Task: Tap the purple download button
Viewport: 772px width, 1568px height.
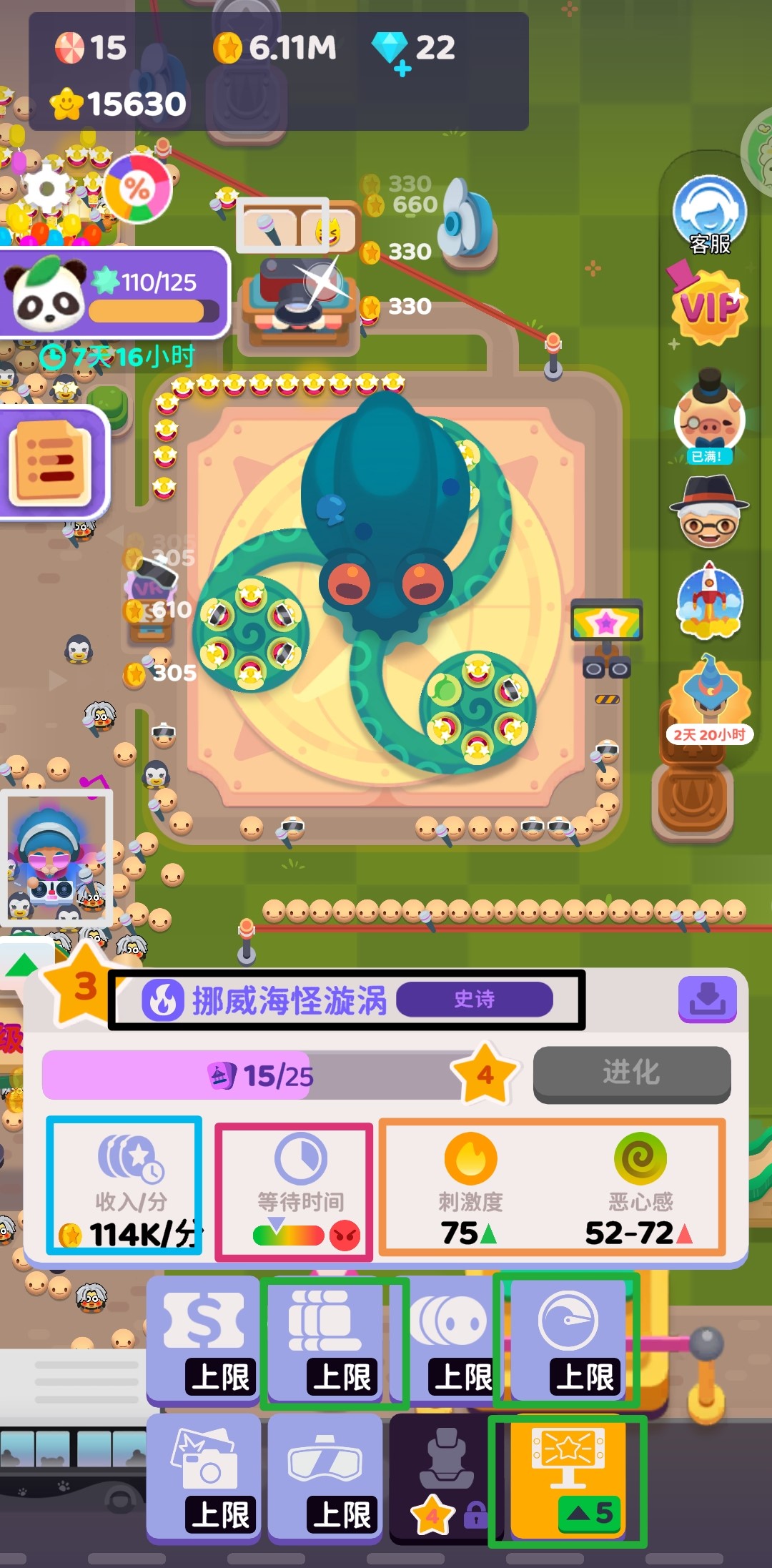Action: (707, 999)
